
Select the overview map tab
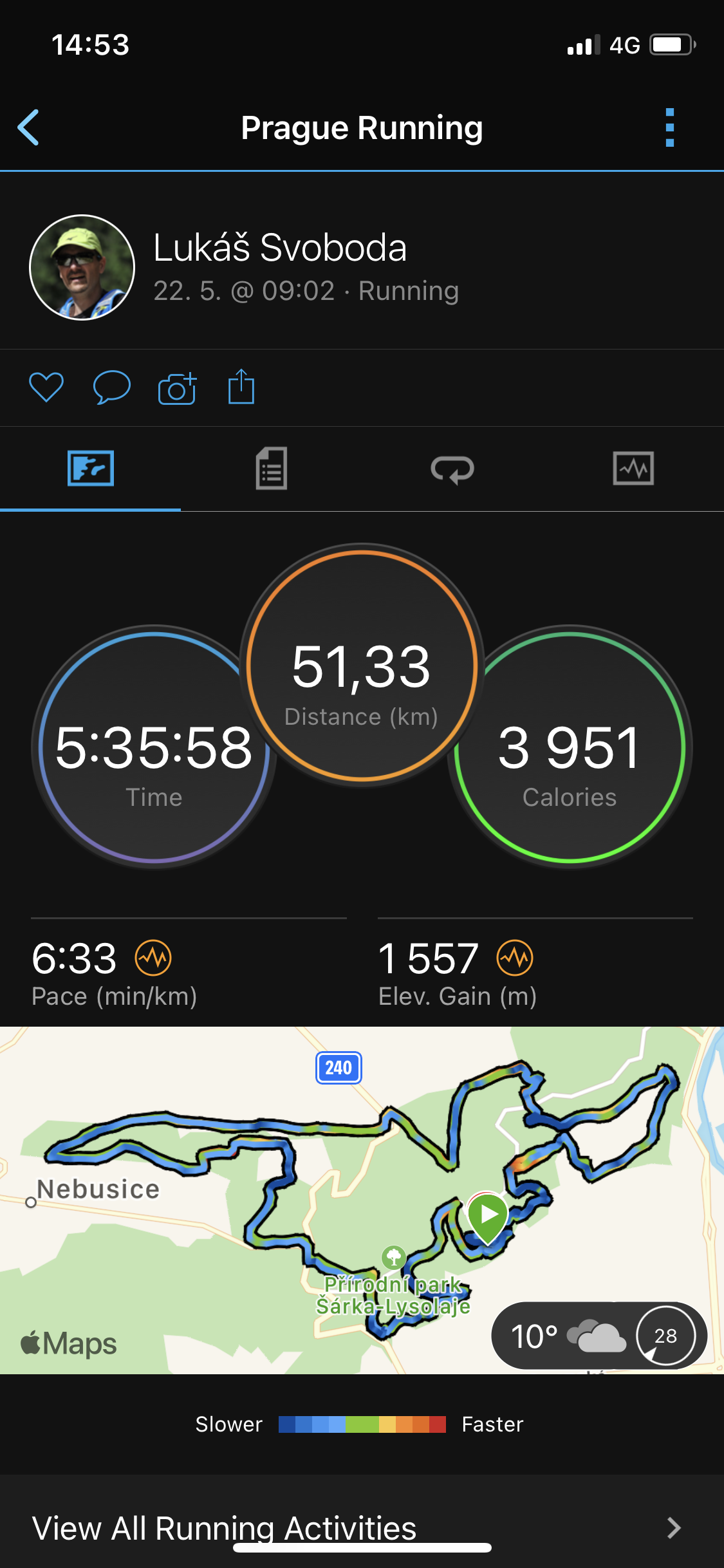click(91, 469)
